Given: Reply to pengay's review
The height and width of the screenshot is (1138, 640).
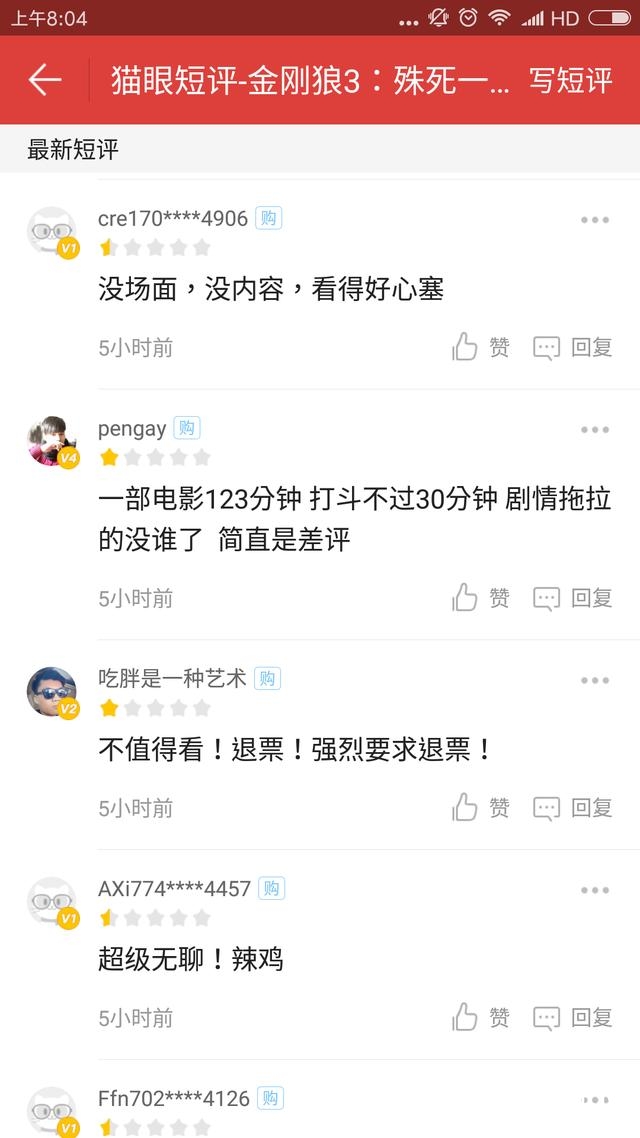Looking at the screenshot, I should [572, 598].
